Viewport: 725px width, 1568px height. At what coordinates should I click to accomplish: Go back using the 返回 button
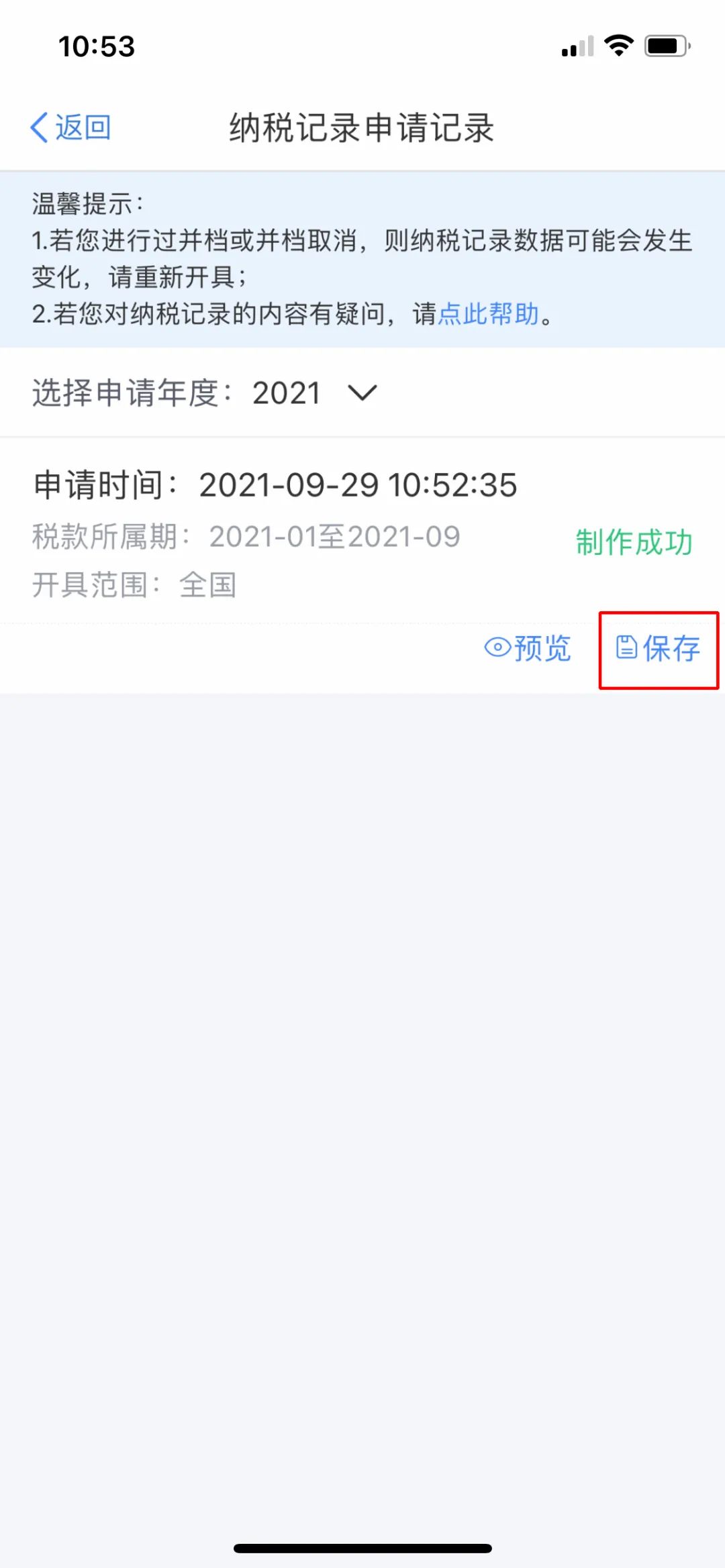coord(70,127)
